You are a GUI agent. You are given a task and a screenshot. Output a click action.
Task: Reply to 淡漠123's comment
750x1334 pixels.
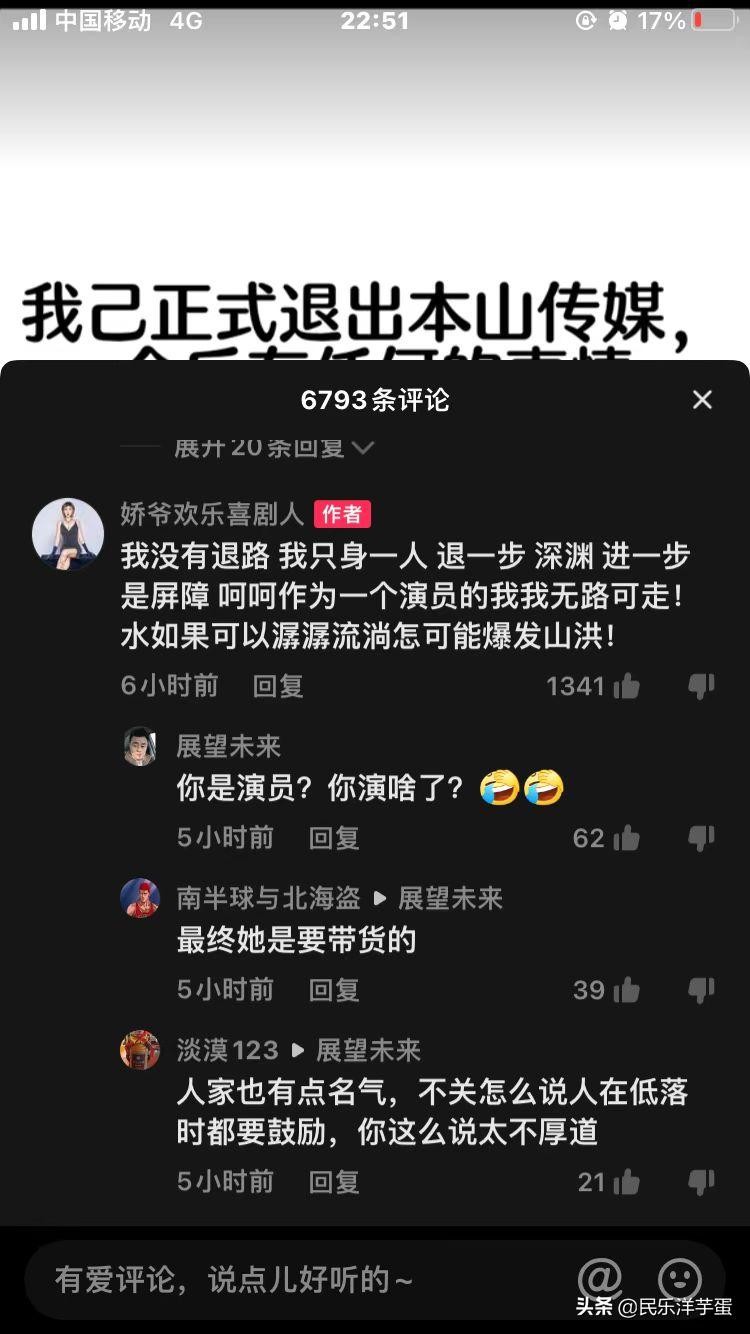coord(333,1182)
